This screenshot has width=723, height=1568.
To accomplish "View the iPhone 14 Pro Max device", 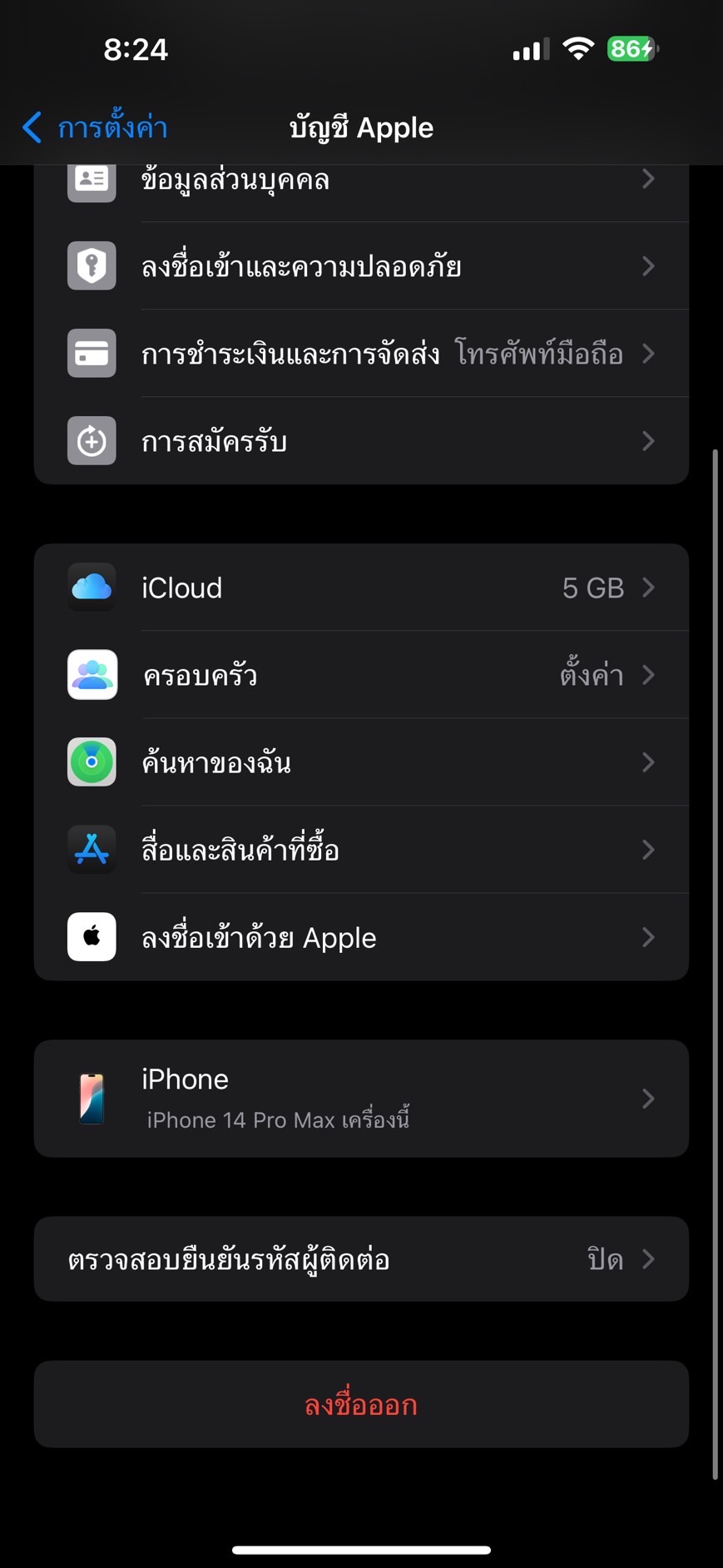I will pos(361,1099).
